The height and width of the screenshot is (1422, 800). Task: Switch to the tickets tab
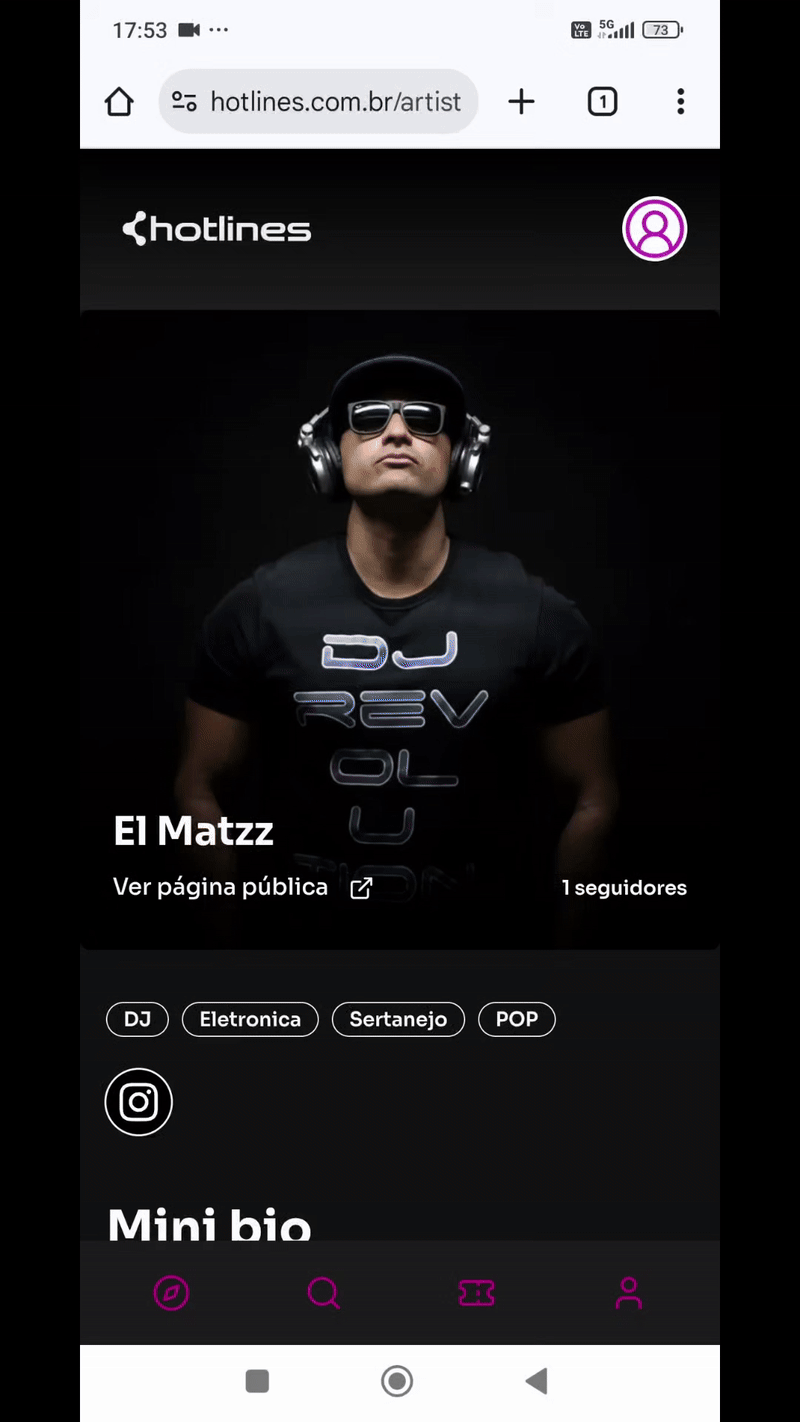(x=476, y=1293)
